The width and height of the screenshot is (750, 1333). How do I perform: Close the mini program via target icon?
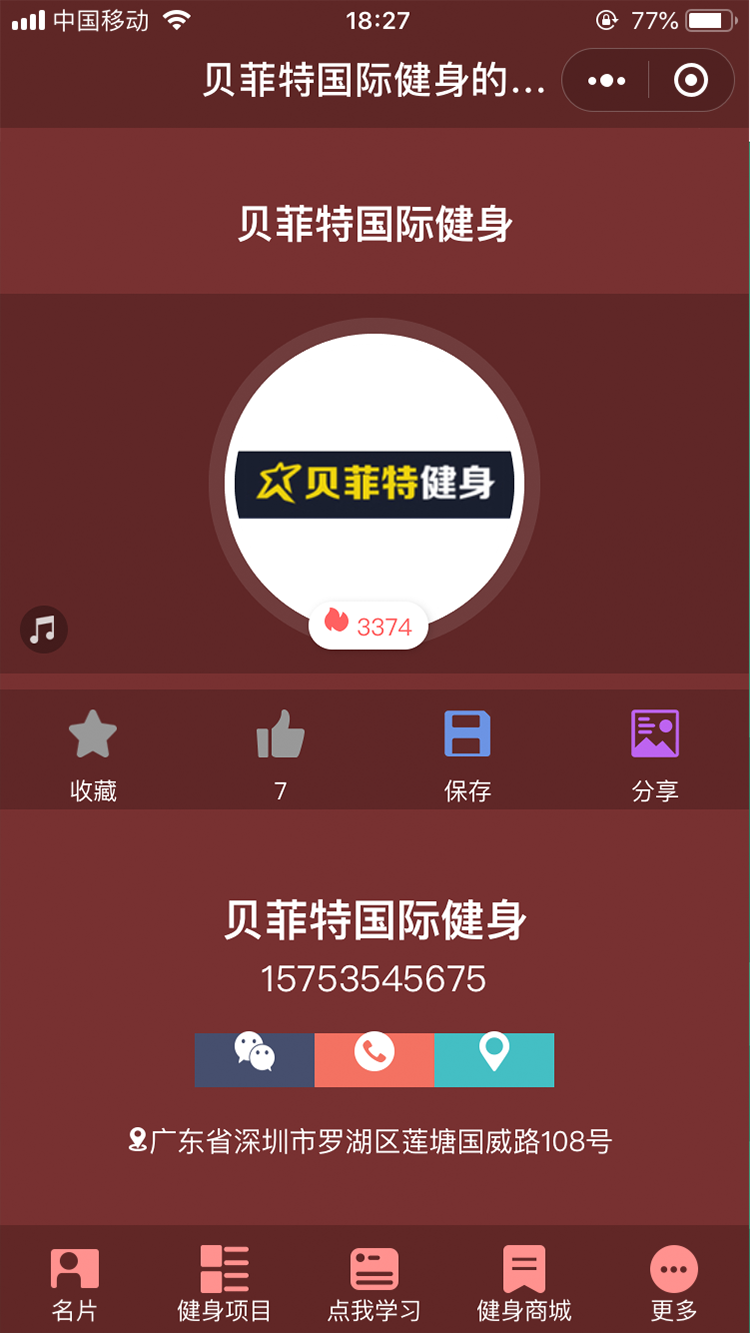point(691,80)
